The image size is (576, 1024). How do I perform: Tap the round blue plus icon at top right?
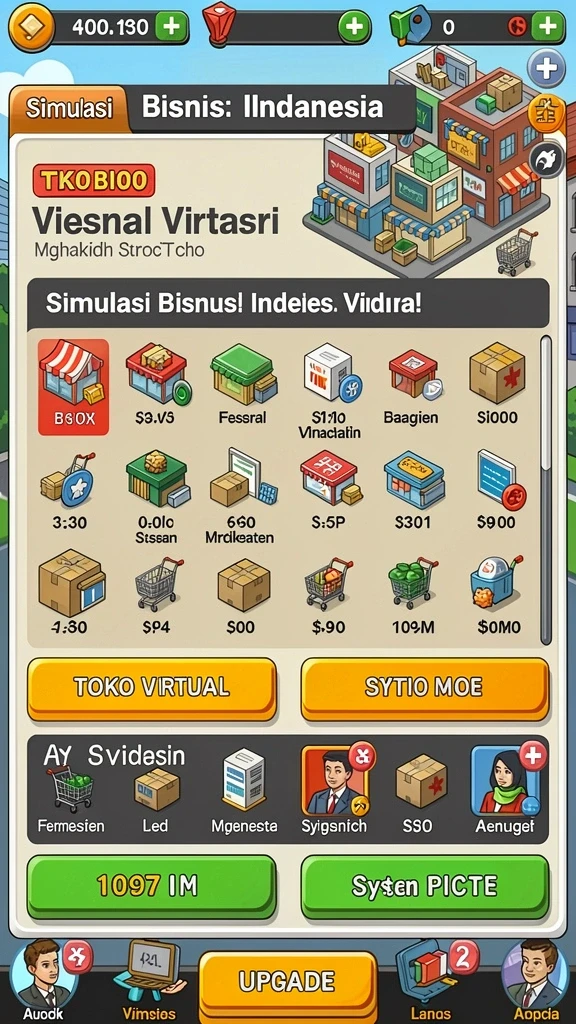coord(546,68)
